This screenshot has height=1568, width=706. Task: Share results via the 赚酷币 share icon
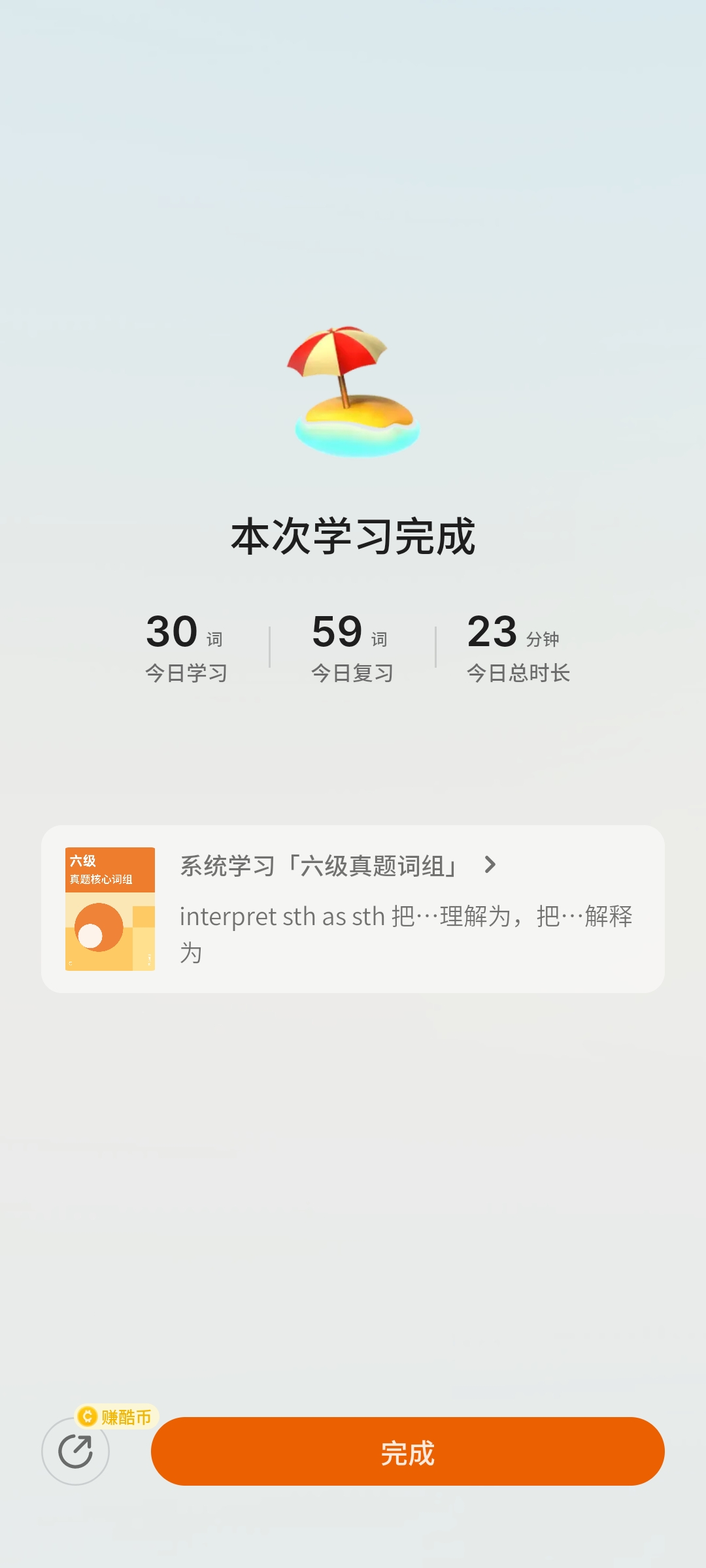point(76,1452)
